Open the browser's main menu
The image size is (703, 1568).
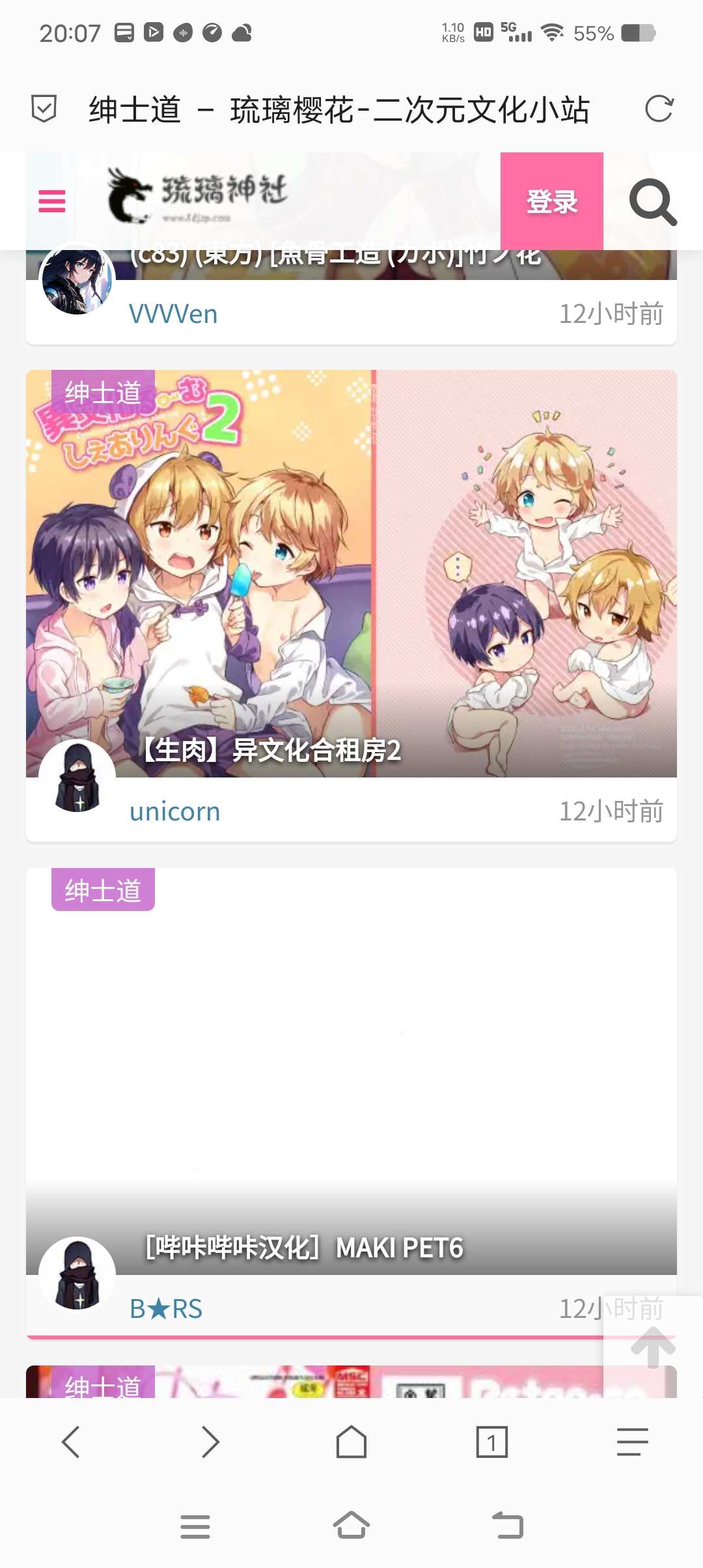coord(632,1442)
